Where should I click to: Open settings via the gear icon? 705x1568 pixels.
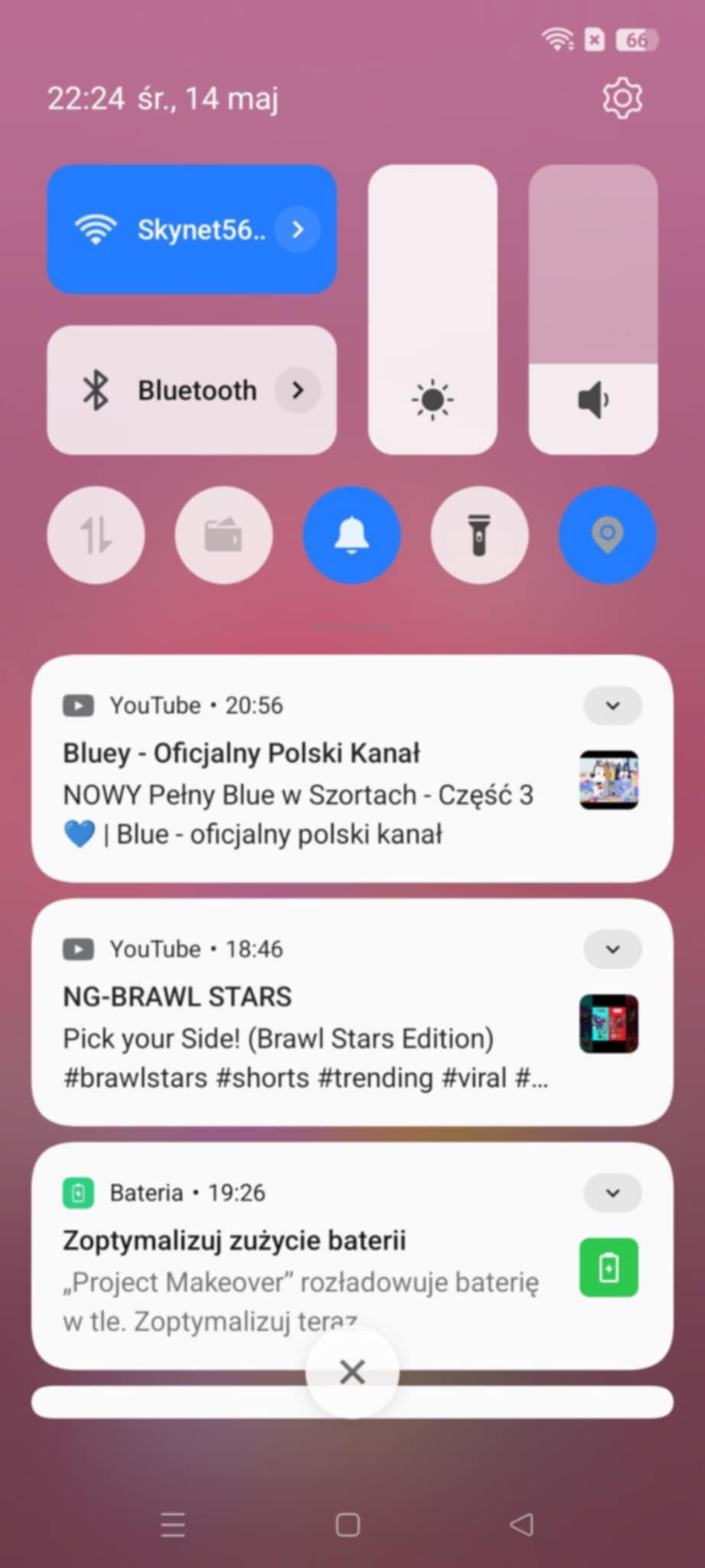pos(621,98)
